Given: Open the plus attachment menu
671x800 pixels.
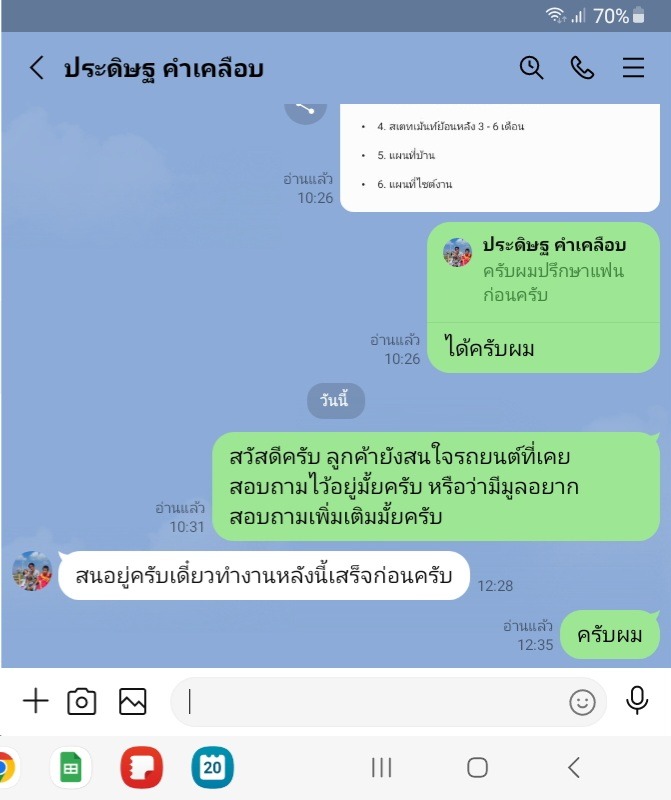Looking at the screenshot, I should pos(35,701).
